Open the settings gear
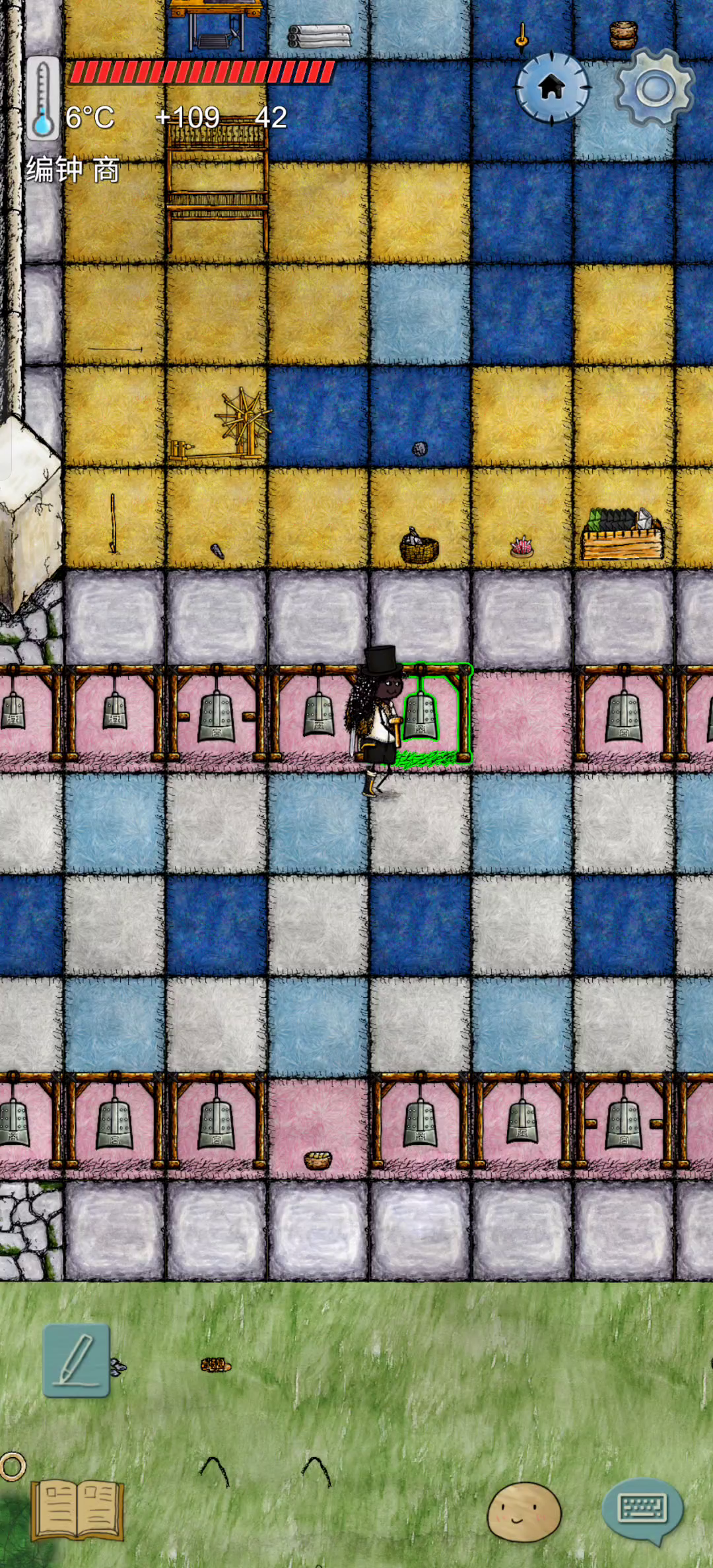This screenshot has height=1568, width=713. (x=654, y=88)
